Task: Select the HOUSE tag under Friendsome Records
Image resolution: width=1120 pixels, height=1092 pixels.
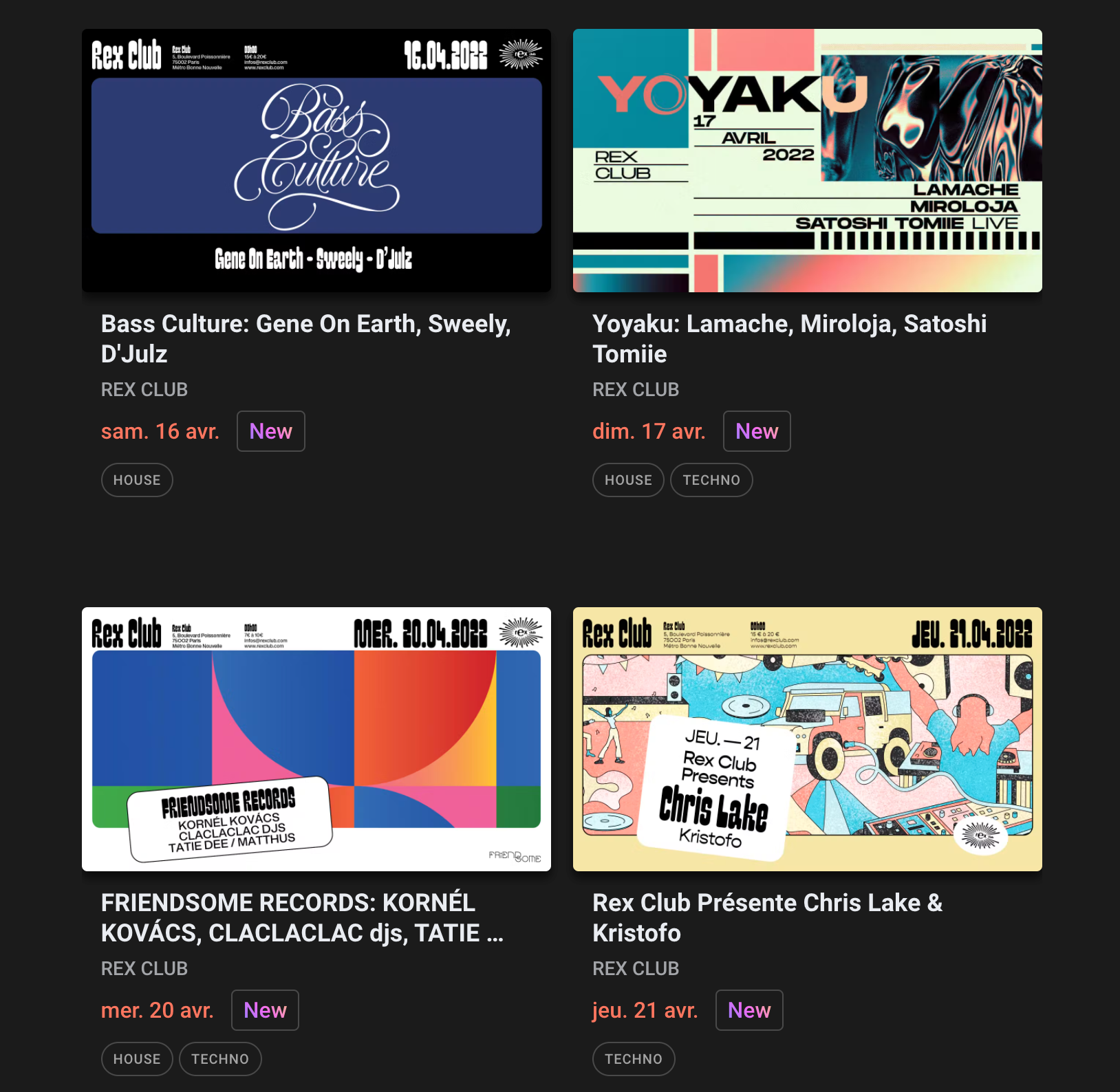Action: coord(137,1059)
